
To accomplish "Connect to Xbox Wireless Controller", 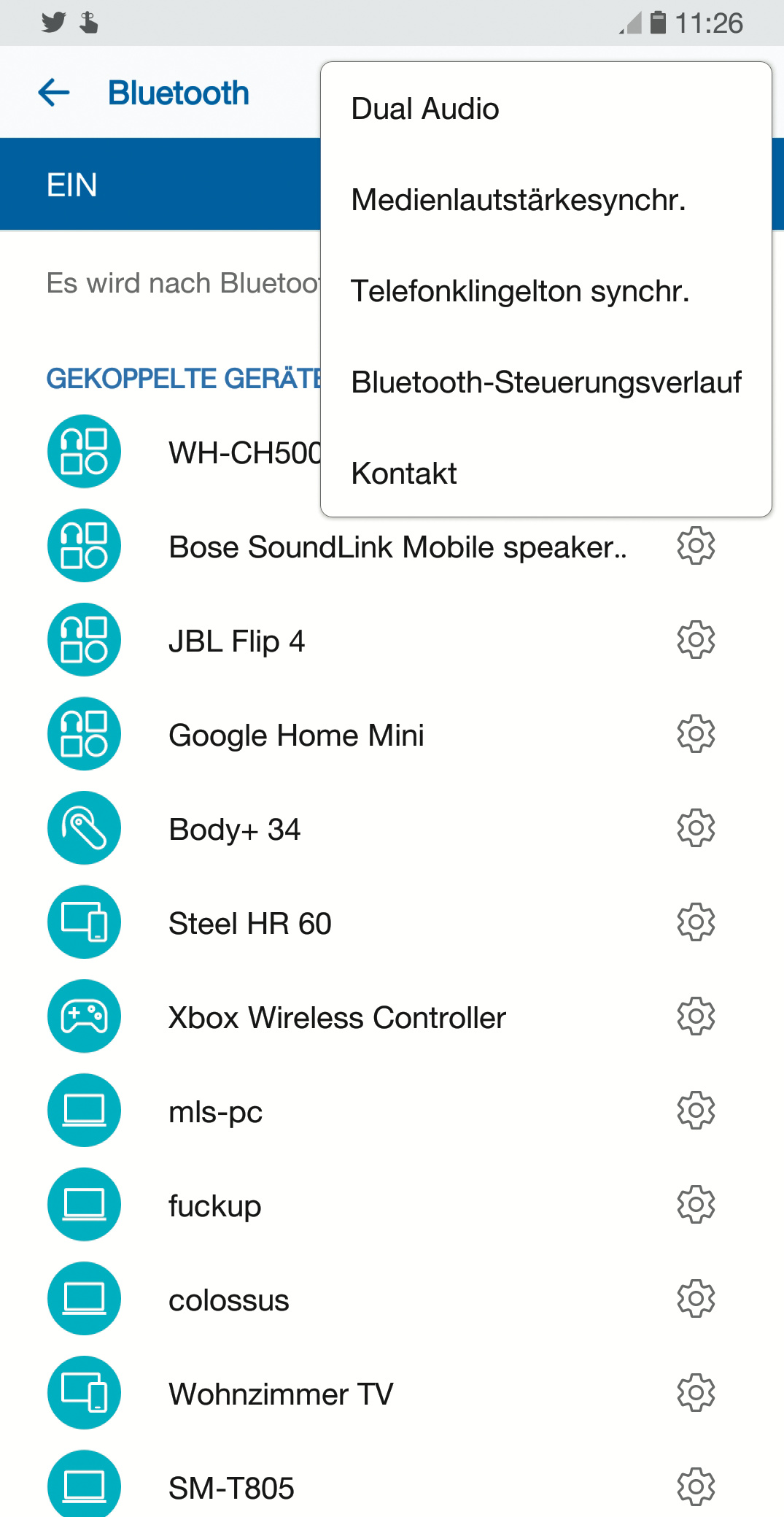I will 337,1017.
